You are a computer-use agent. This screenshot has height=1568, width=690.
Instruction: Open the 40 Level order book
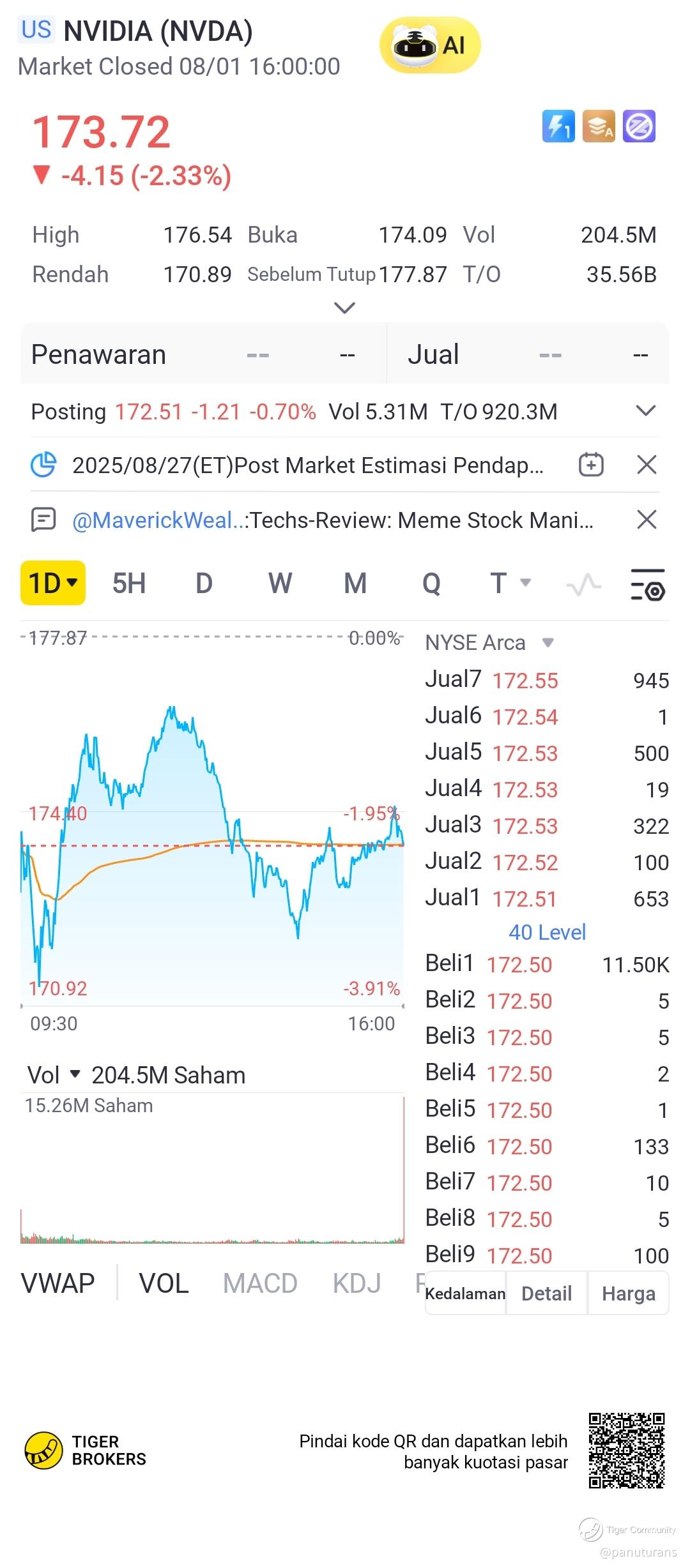[x=547, y=932]
